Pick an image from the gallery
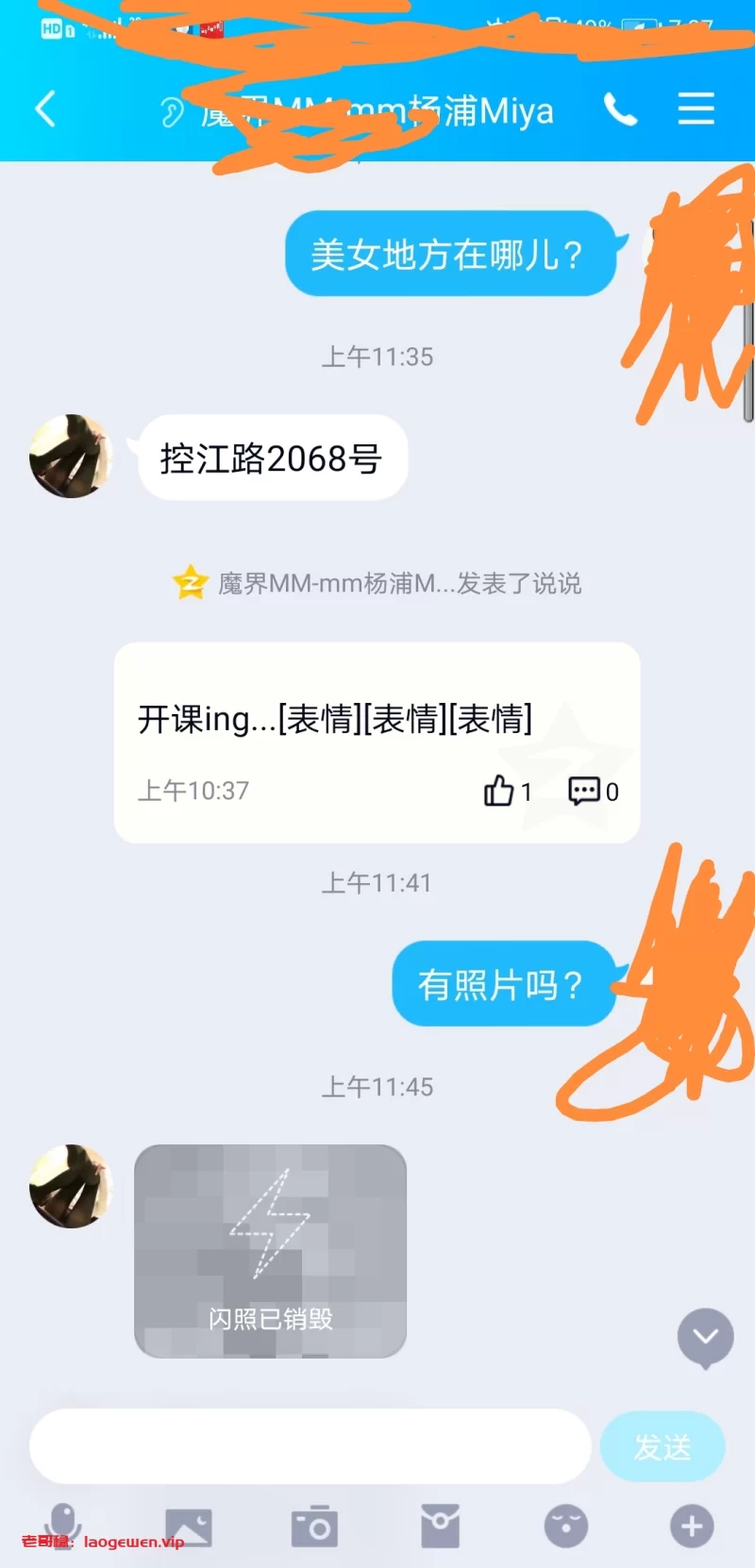 (189, 1526)
